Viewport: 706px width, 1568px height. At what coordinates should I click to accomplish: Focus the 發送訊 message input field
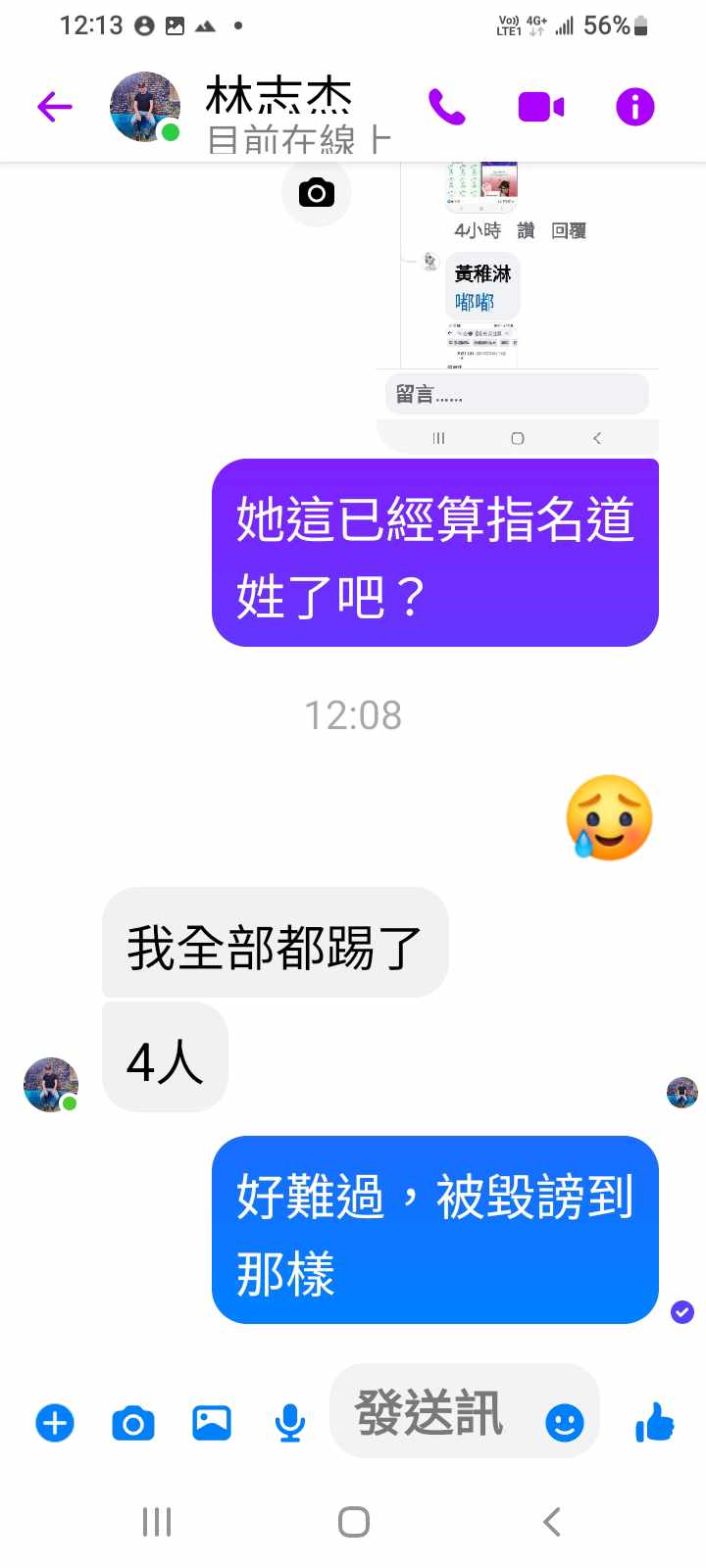tap(431, 1412)
